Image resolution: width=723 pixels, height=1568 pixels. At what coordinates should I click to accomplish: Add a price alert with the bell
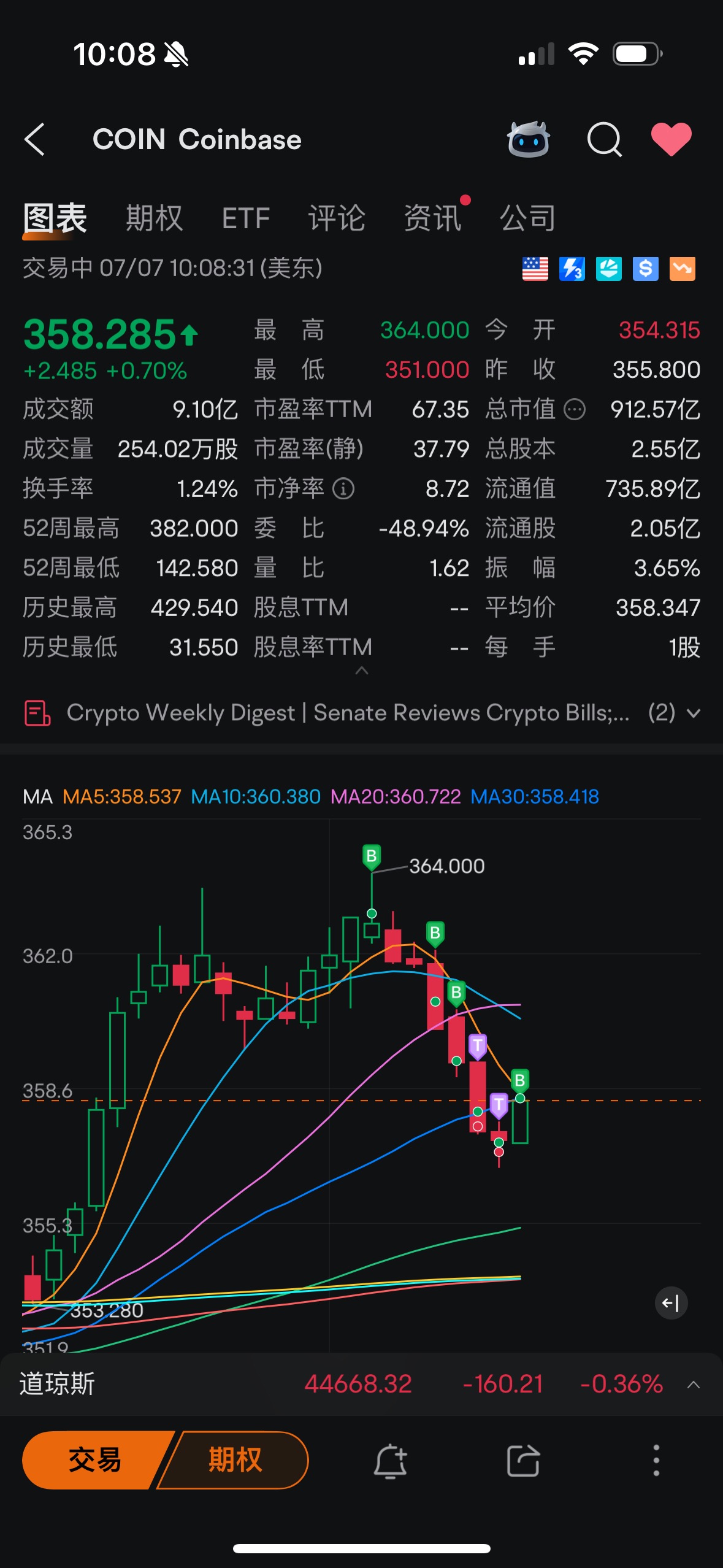click(x=391, y=1461)
